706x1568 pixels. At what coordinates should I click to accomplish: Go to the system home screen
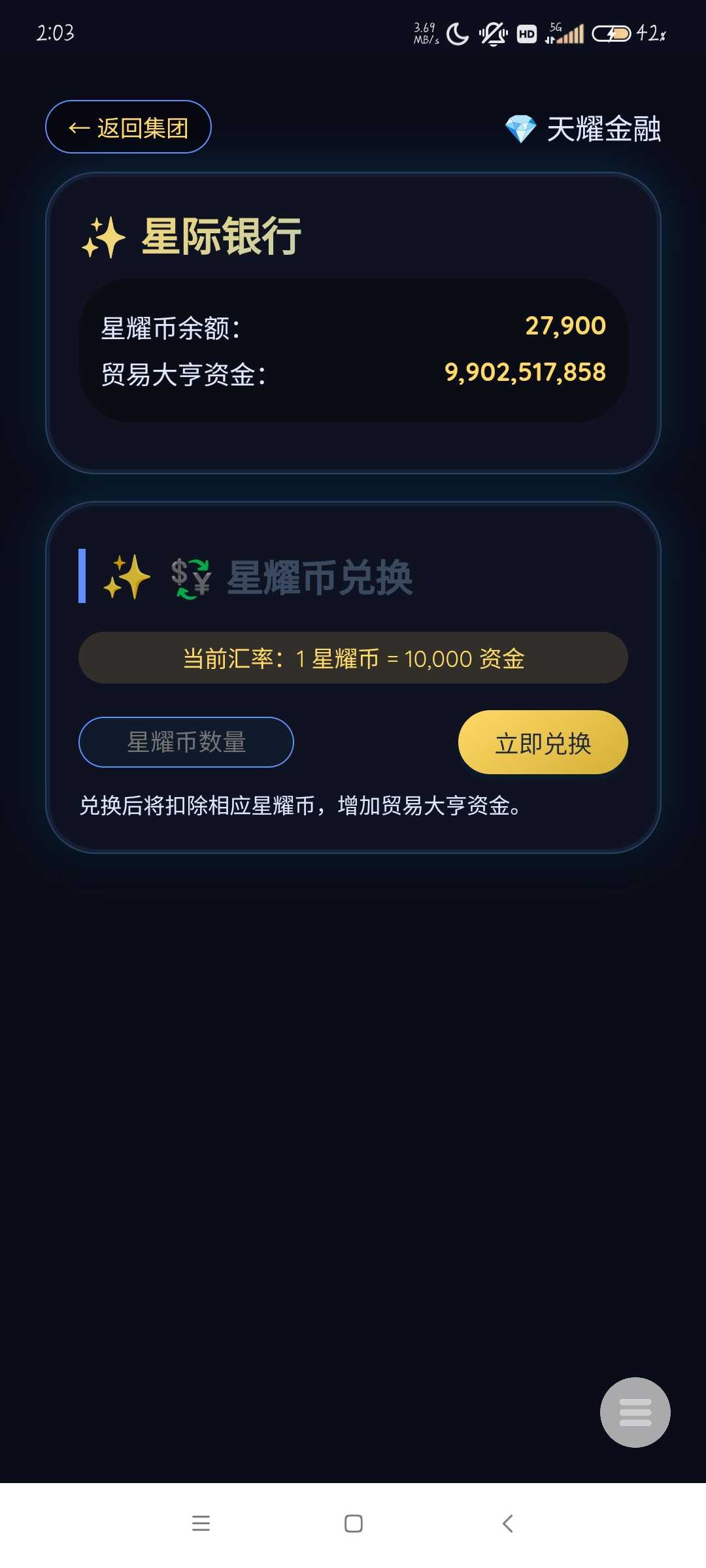(353, 1524)
